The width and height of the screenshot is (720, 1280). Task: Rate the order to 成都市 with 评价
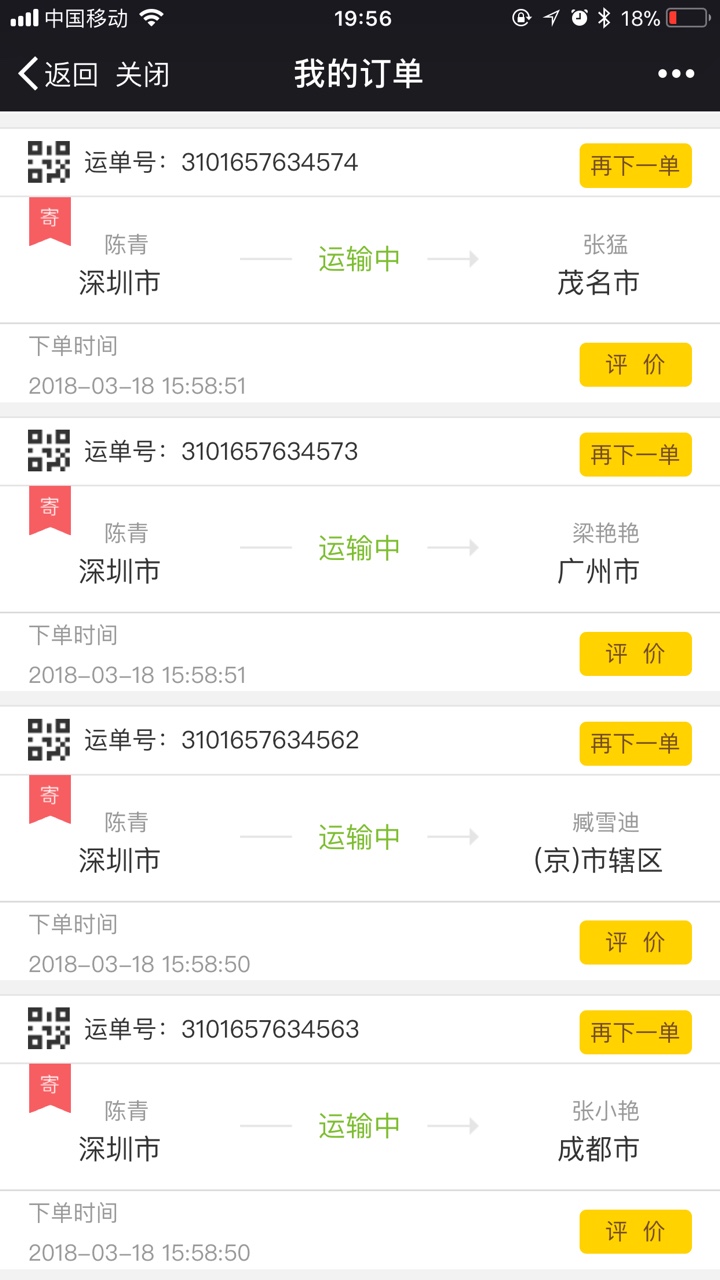pyautogui.click(x=635, y=1231)
